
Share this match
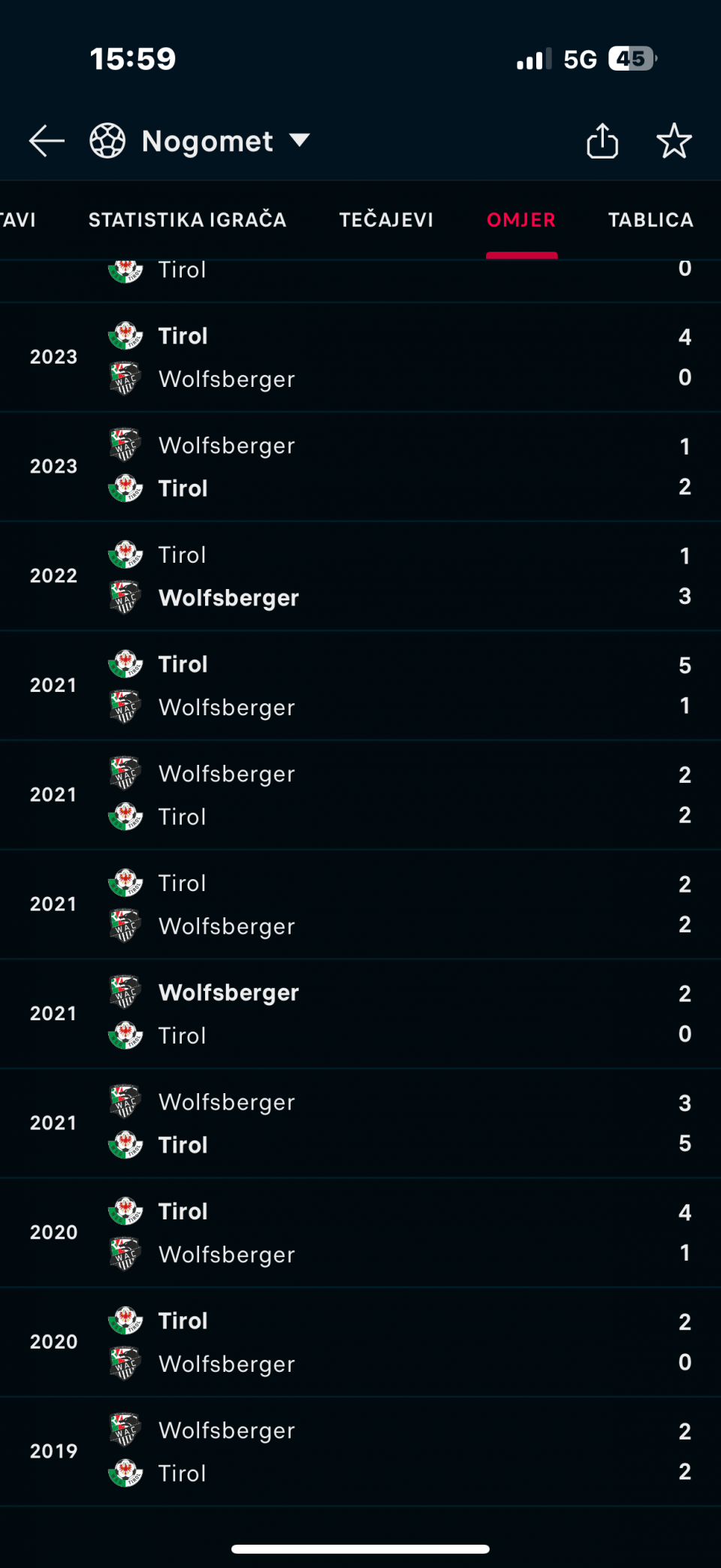[602, 140]
